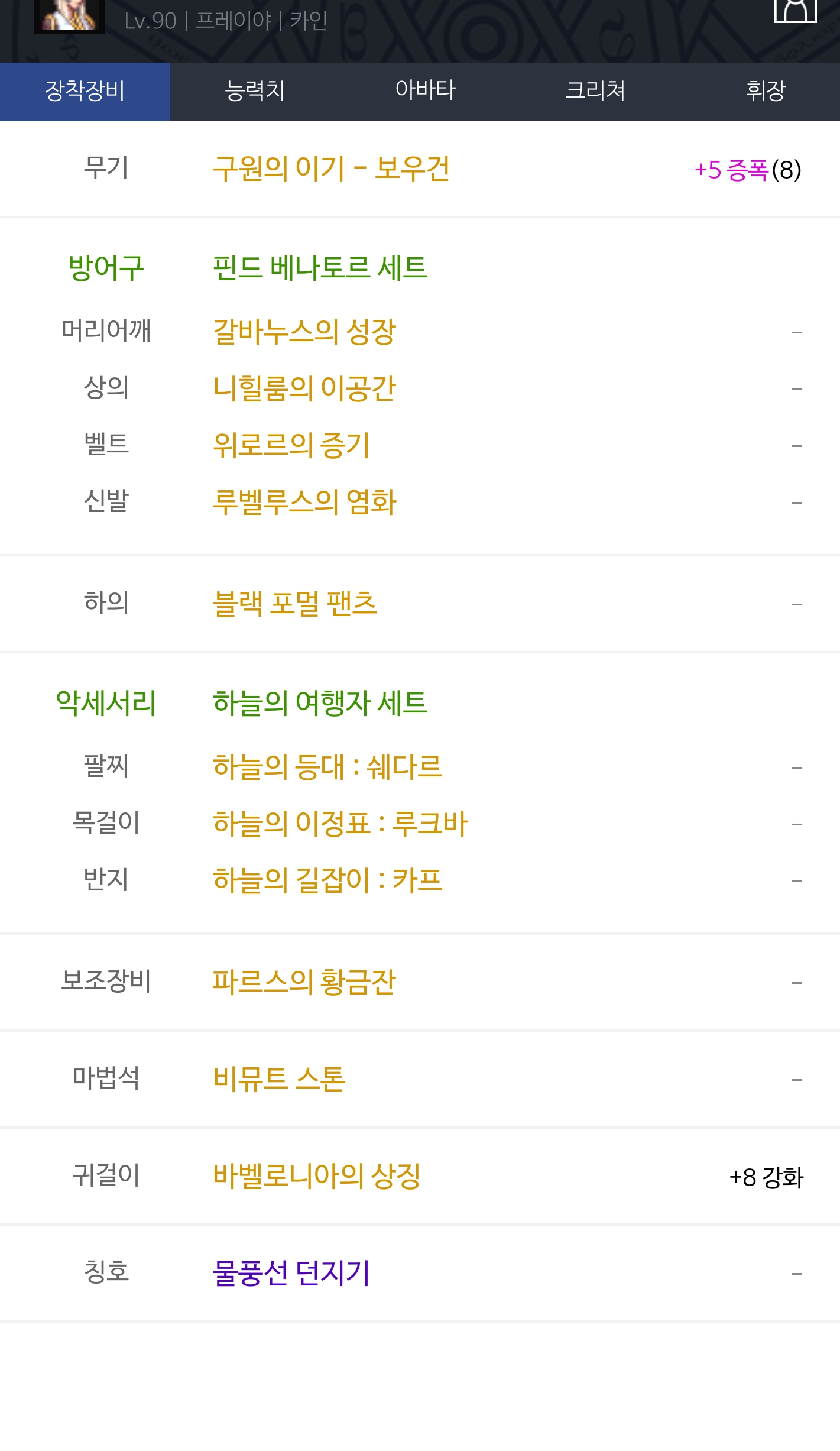This screenshot has height=1451, width=840.
Task: Switch to the 능력치 tab
Action: coord(255,92)
